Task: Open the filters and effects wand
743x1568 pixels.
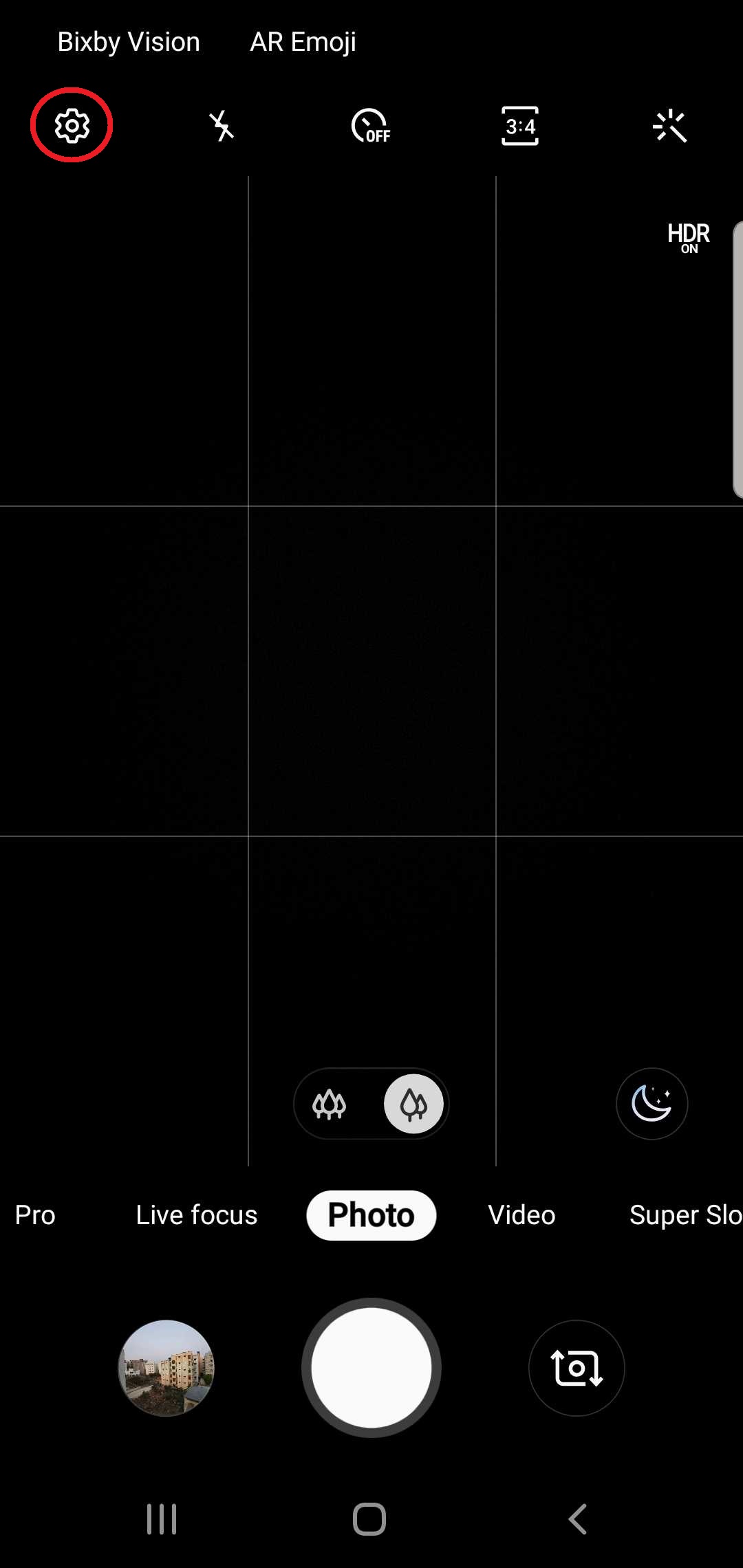Action: click(669, 127)
